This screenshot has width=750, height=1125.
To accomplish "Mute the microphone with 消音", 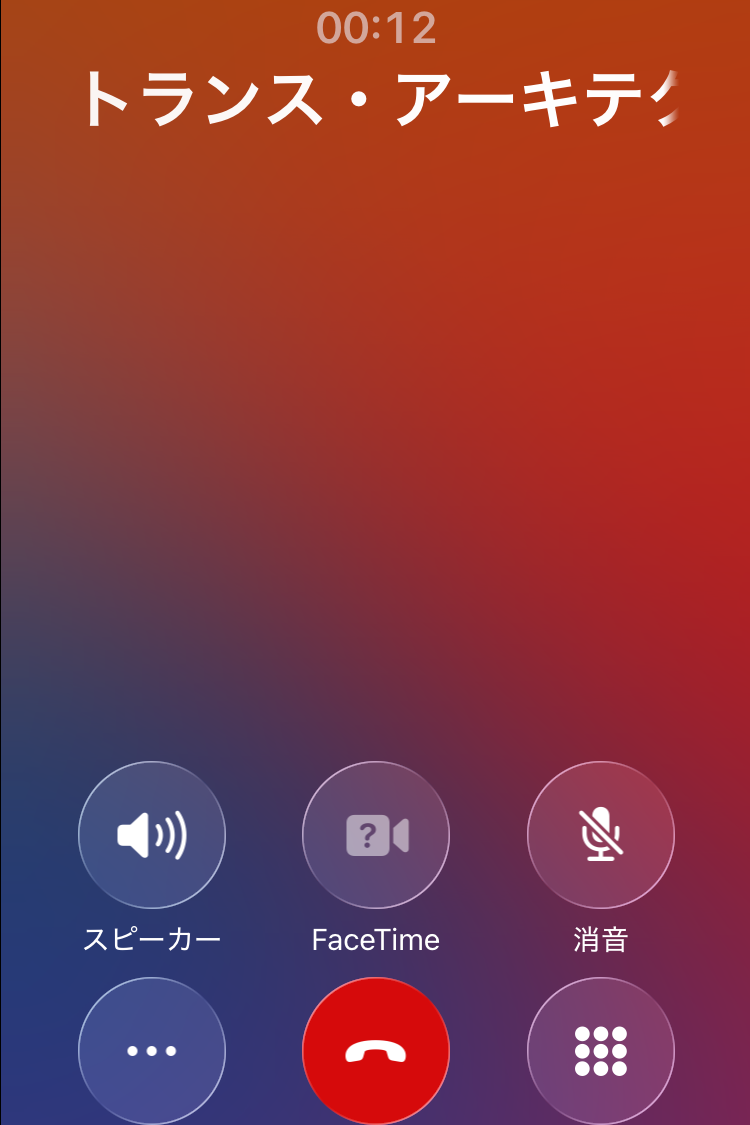I will click(x=601, y=835).
